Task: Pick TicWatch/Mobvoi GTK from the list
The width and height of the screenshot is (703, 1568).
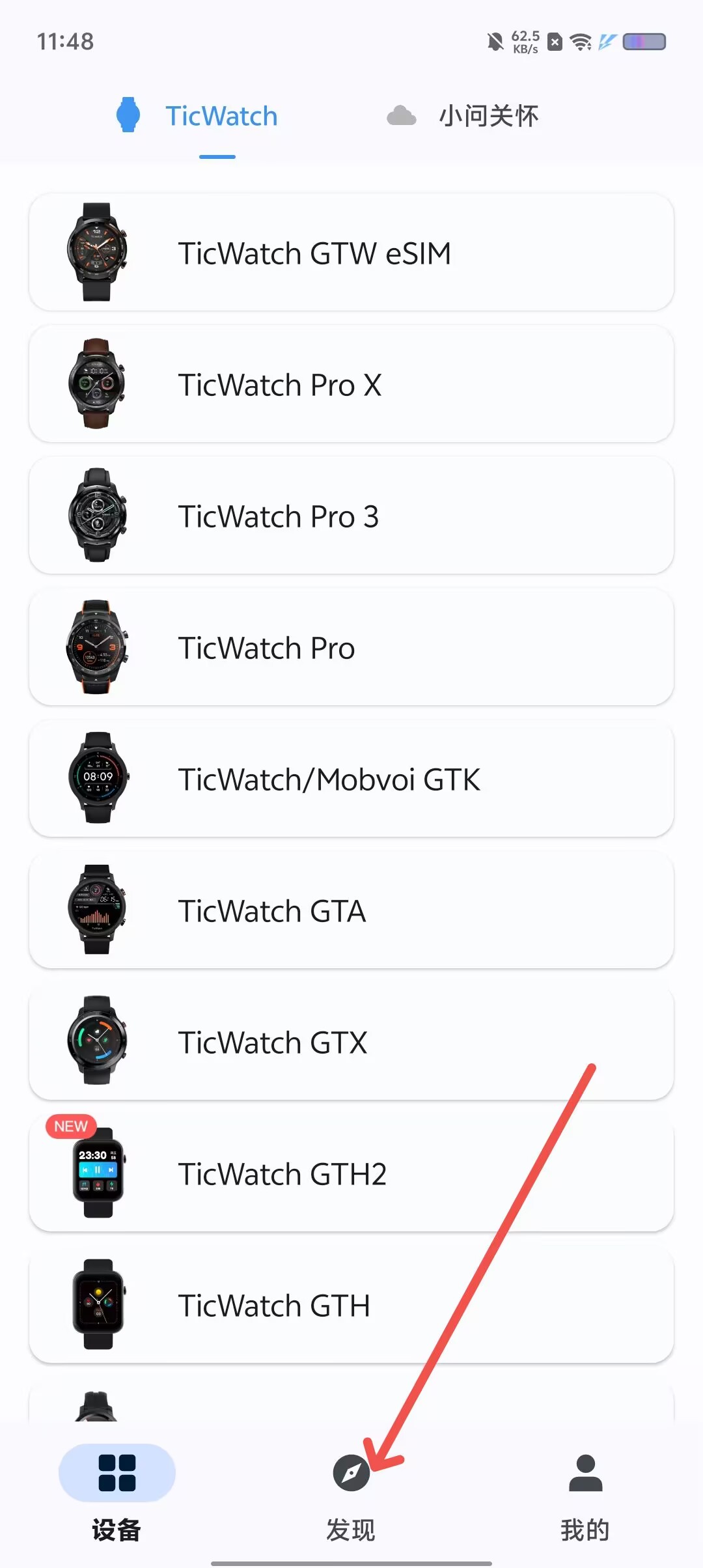Action: pos(351,778)
